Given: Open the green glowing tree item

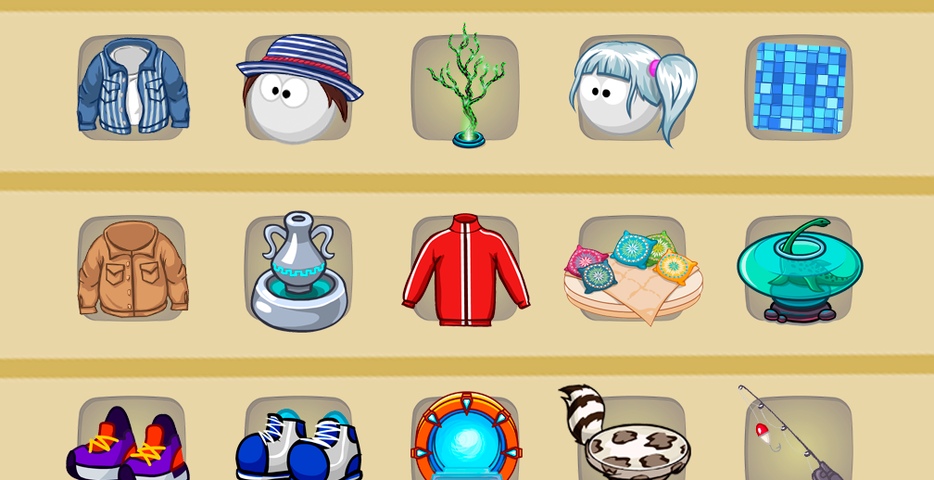Looking at the screenshot, I should 465,88.
